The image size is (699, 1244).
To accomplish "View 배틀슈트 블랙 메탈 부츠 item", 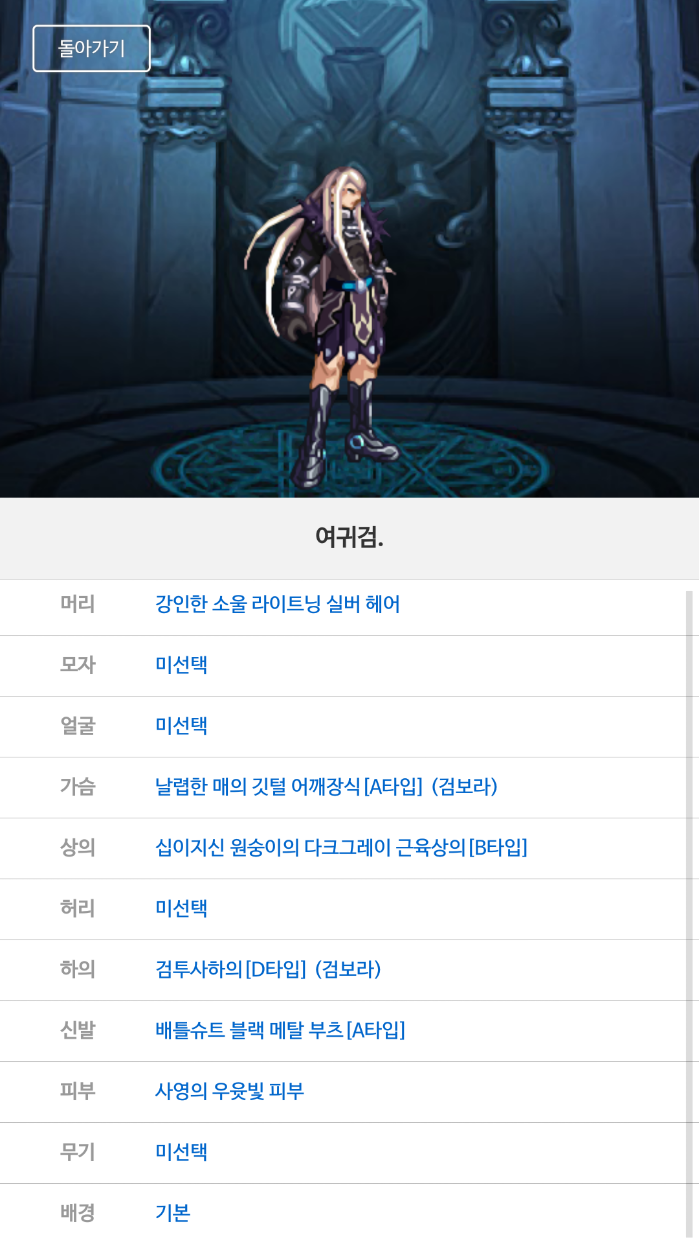I will pos(280,1030).
